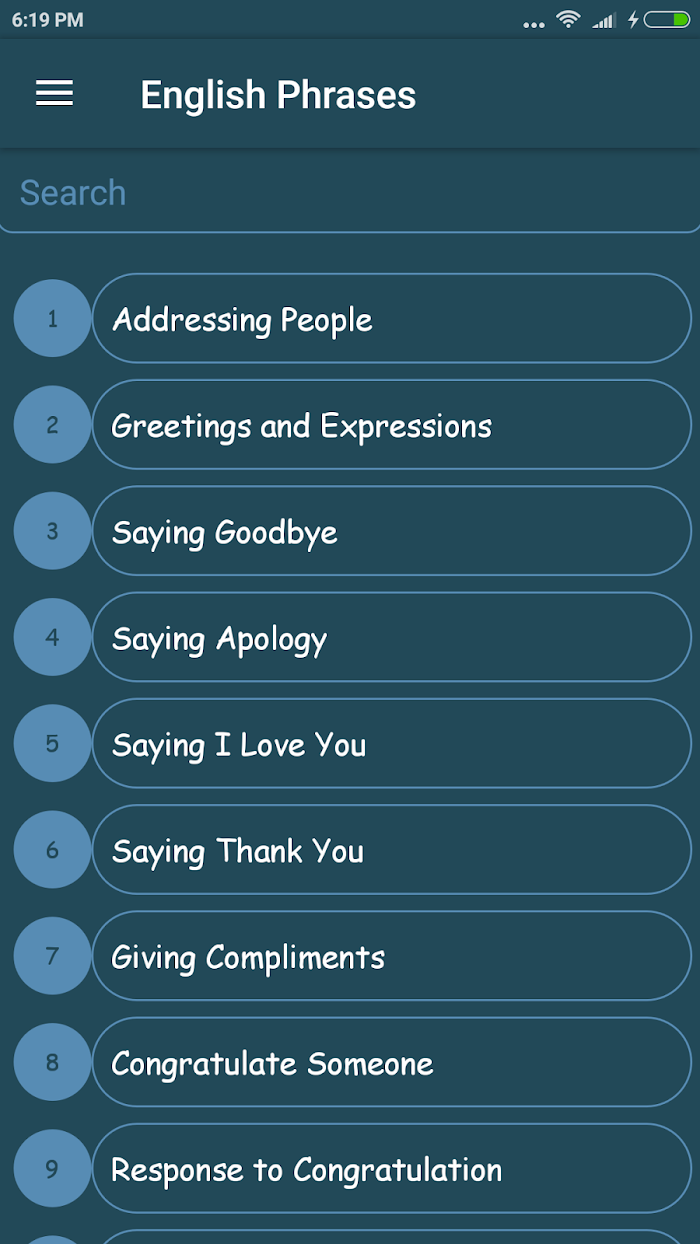Image resolution: width=700 pixels, height=1244 pixels.
Task: View the Saying Apology list
Action: point(391,638)
